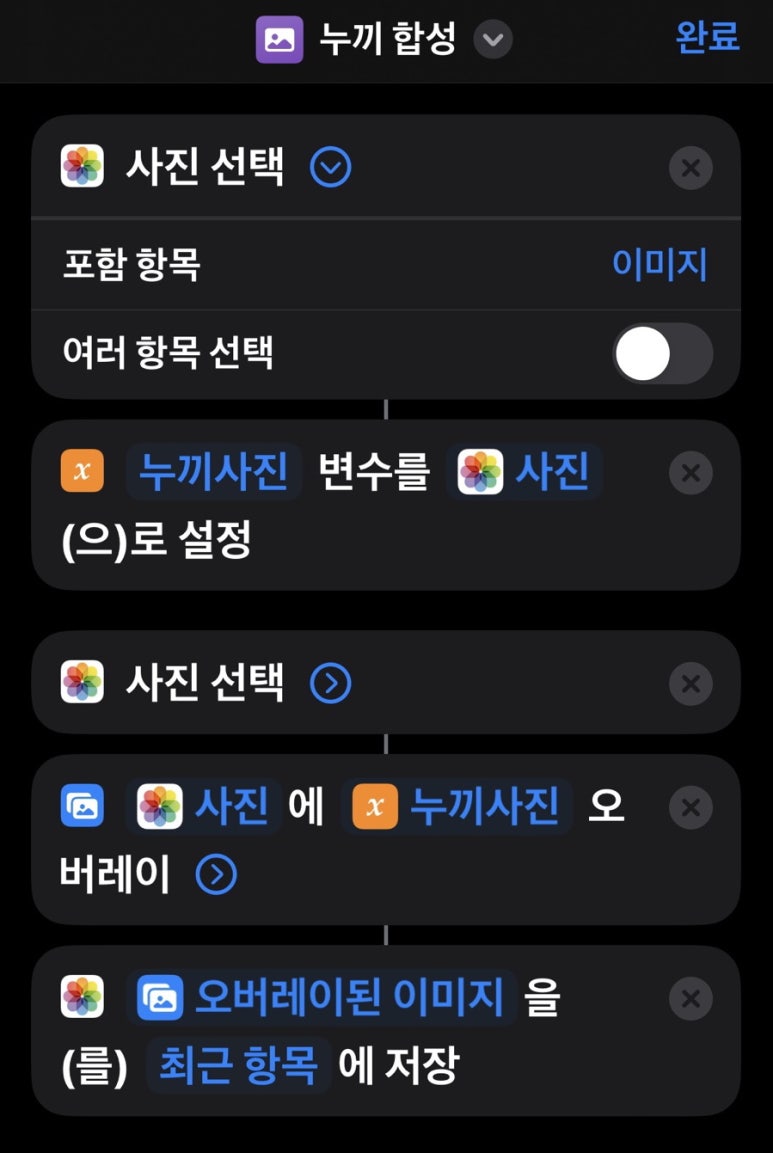Collapse the first 사진 선택 action options
This screenshot has height=1153, width=773.
coord(331,167)
